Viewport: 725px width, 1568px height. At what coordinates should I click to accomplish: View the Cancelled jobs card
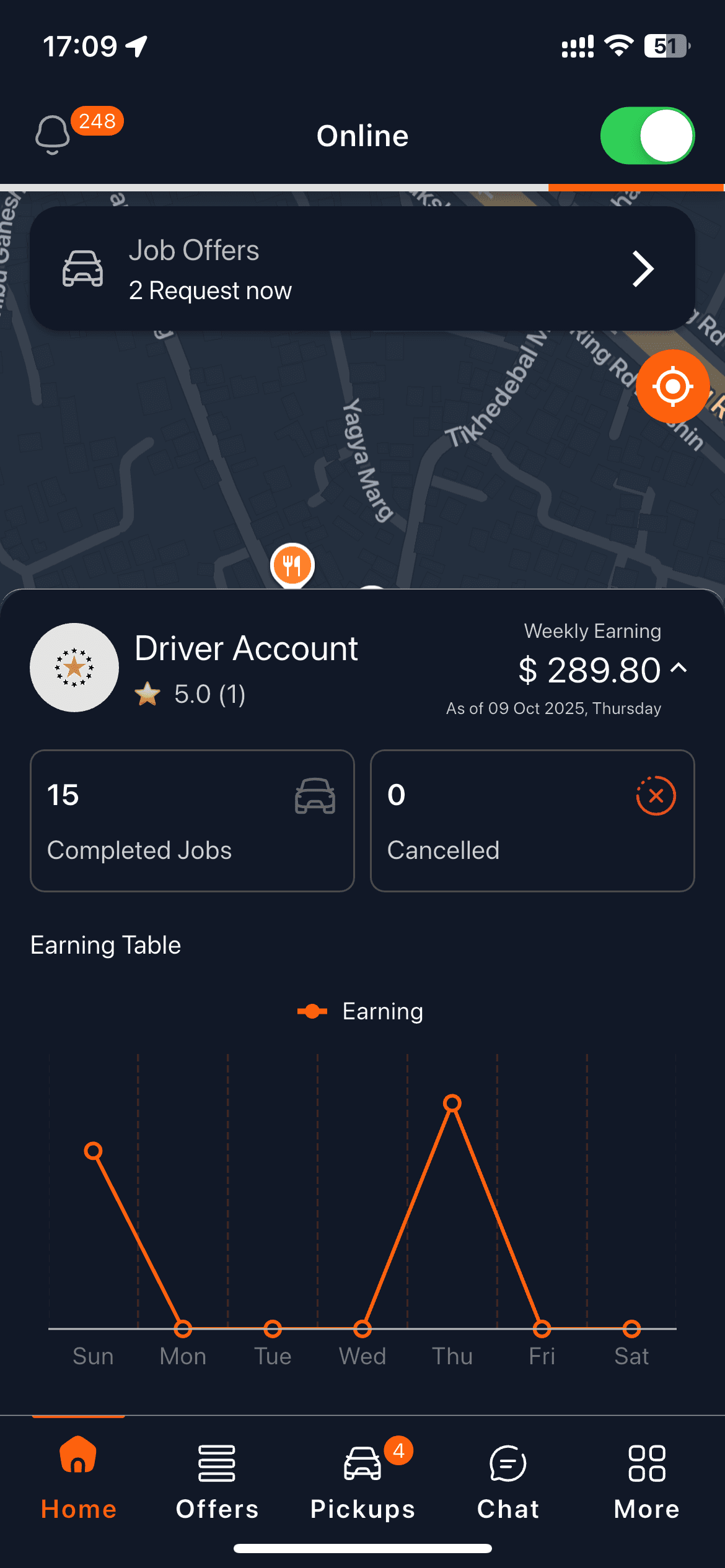(532, 821)
